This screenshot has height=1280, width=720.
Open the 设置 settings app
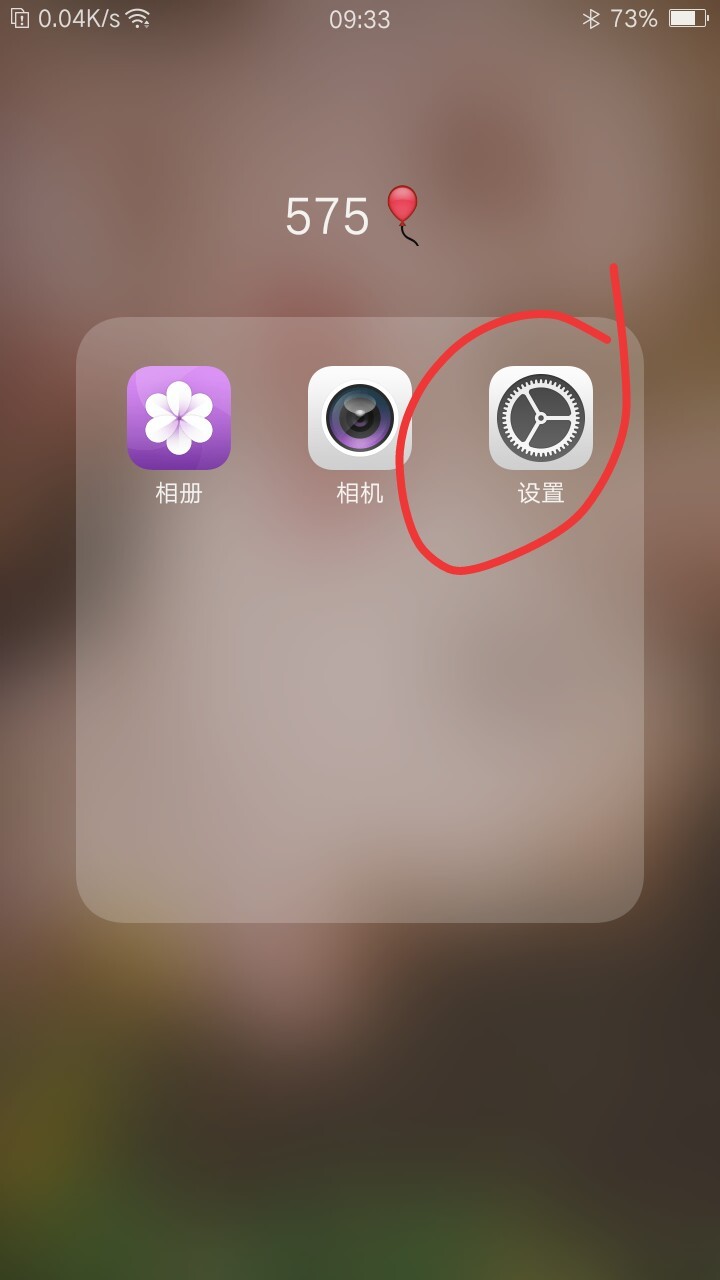[541, 418]
